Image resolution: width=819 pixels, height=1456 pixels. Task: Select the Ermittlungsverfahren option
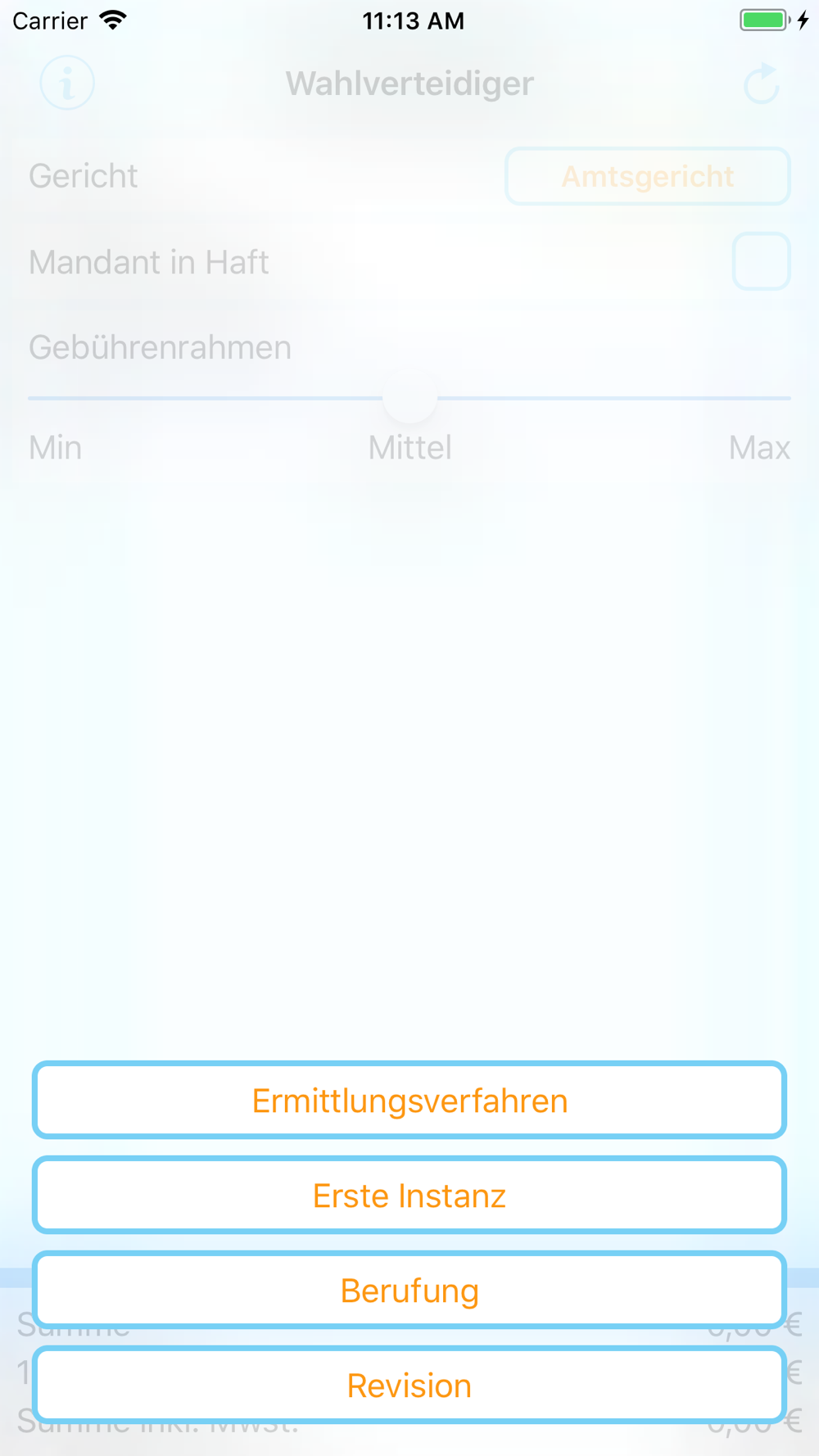(409, 1100)
